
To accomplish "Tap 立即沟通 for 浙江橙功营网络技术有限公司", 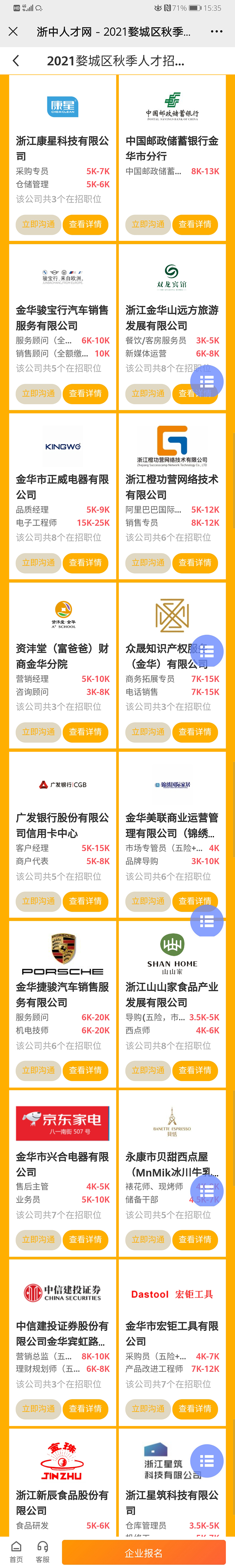I will (148, 562).
